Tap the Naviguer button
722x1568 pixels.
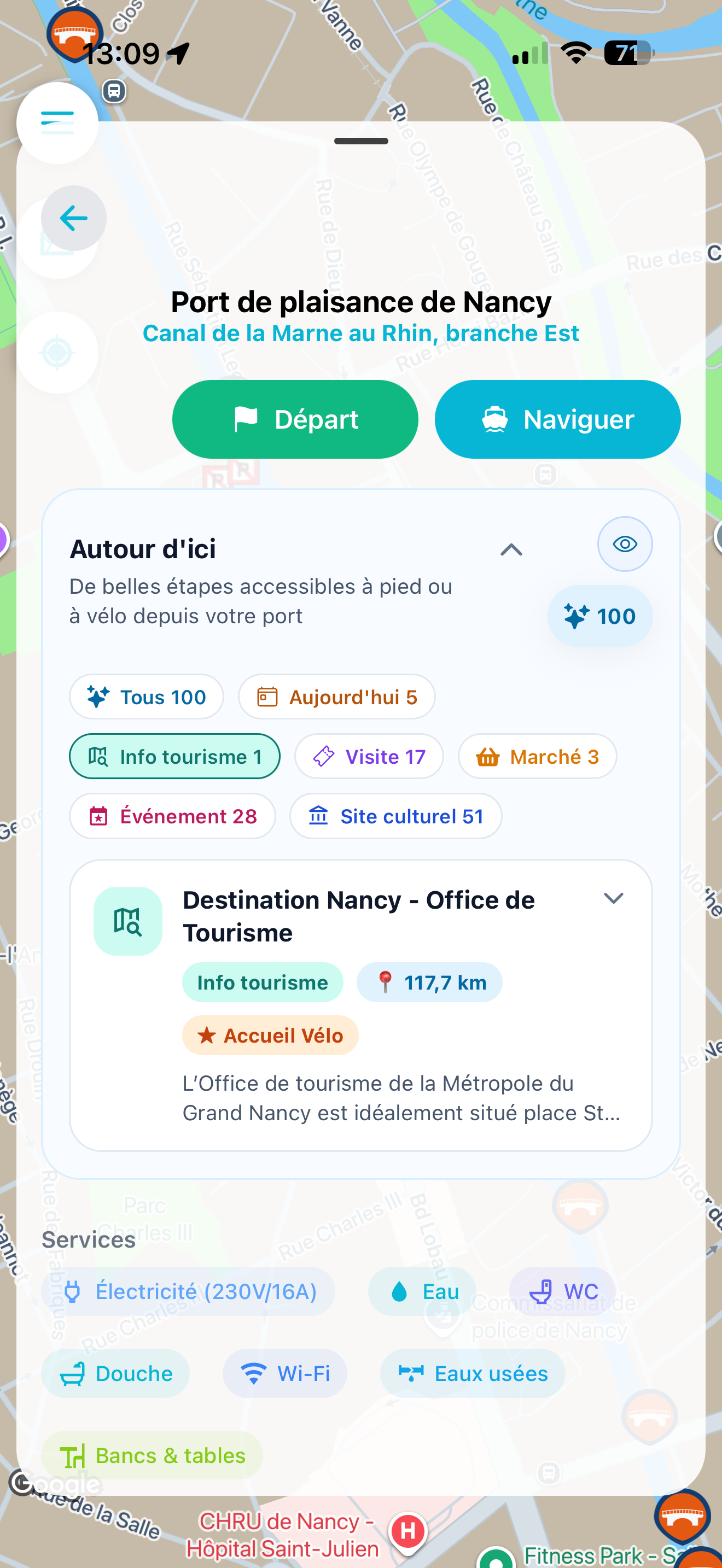coord(557,419)
